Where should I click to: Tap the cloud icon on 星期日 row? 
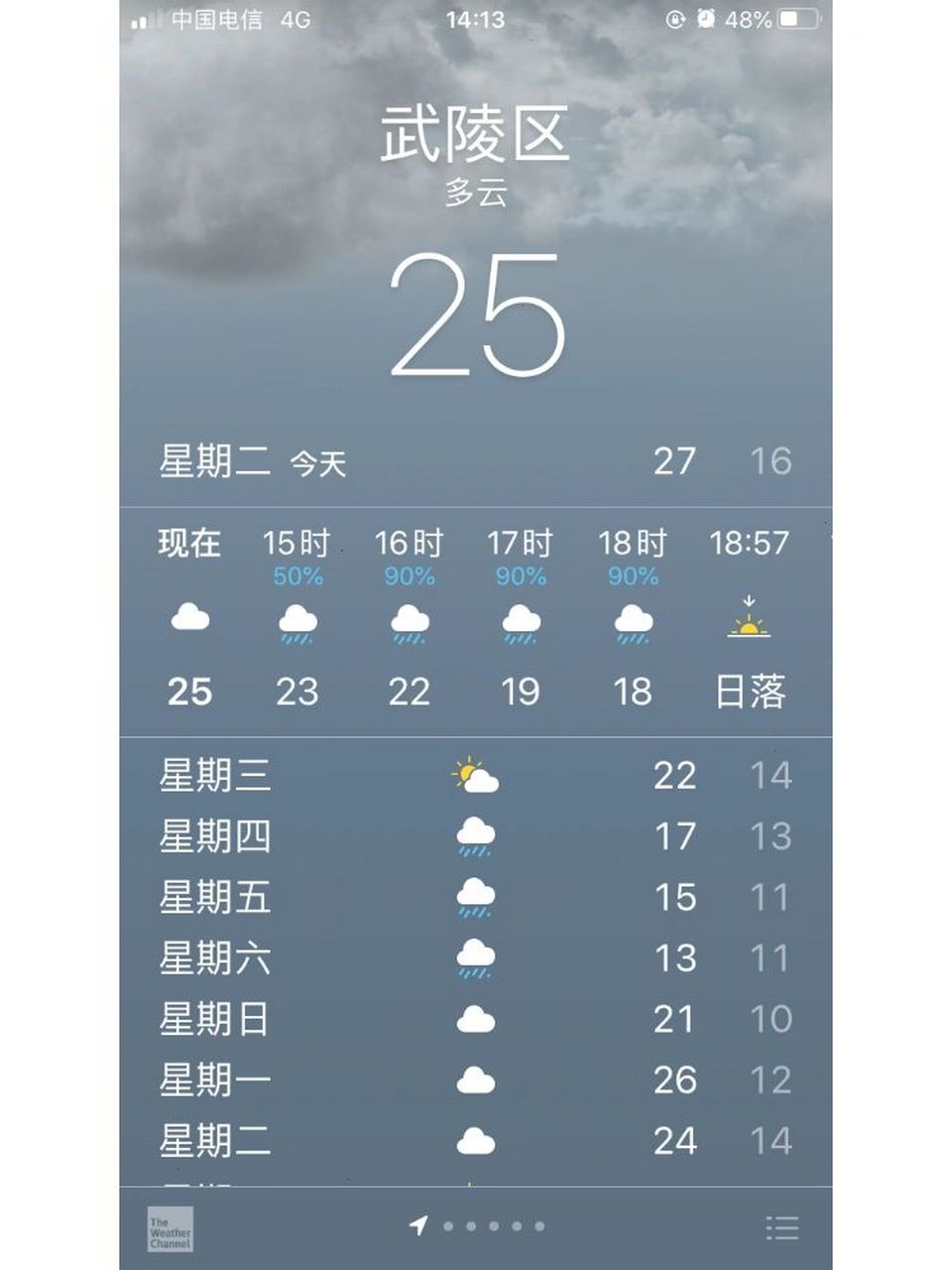point(476,1018)
